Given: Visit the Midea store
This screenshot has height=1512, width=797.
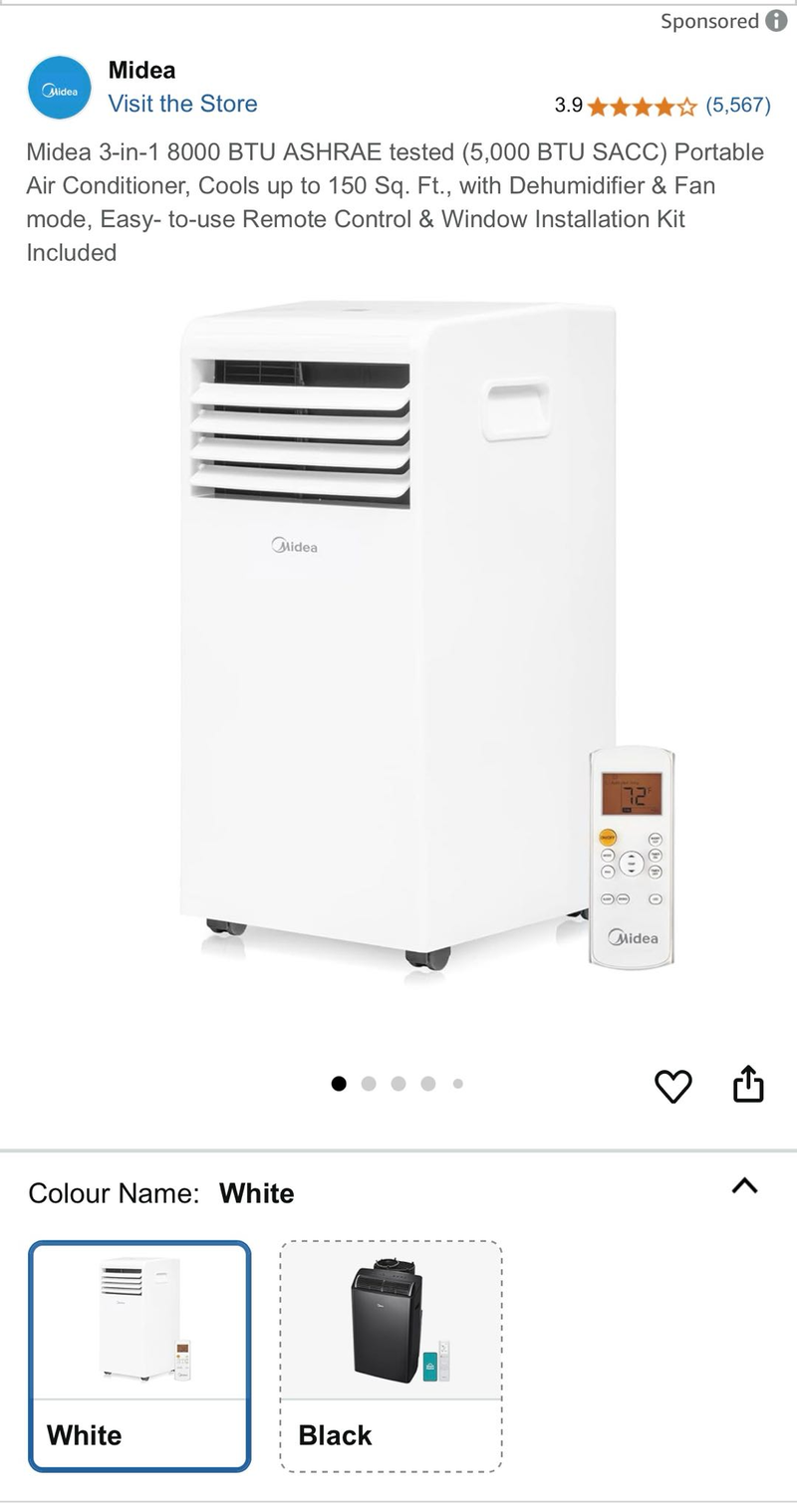Looking at the screenshot, I should point(182,104).
